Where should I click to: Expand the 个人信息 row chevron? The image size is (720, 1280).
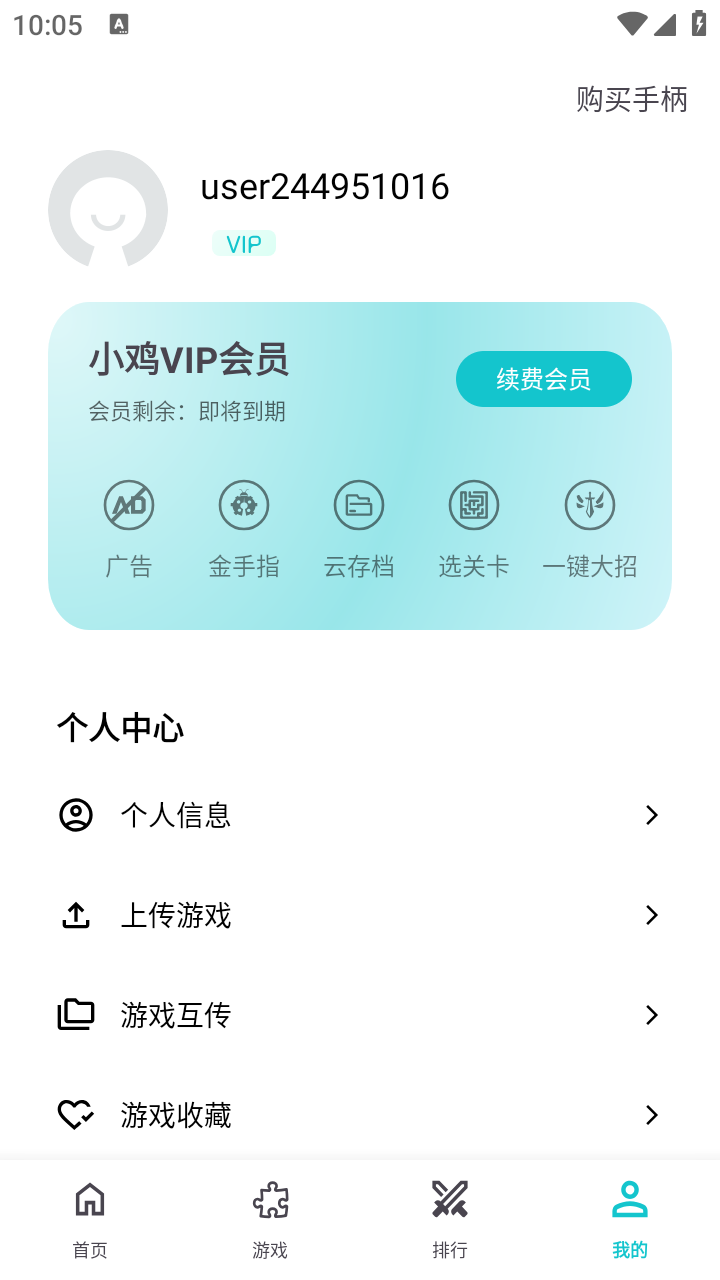click(651, 815)
